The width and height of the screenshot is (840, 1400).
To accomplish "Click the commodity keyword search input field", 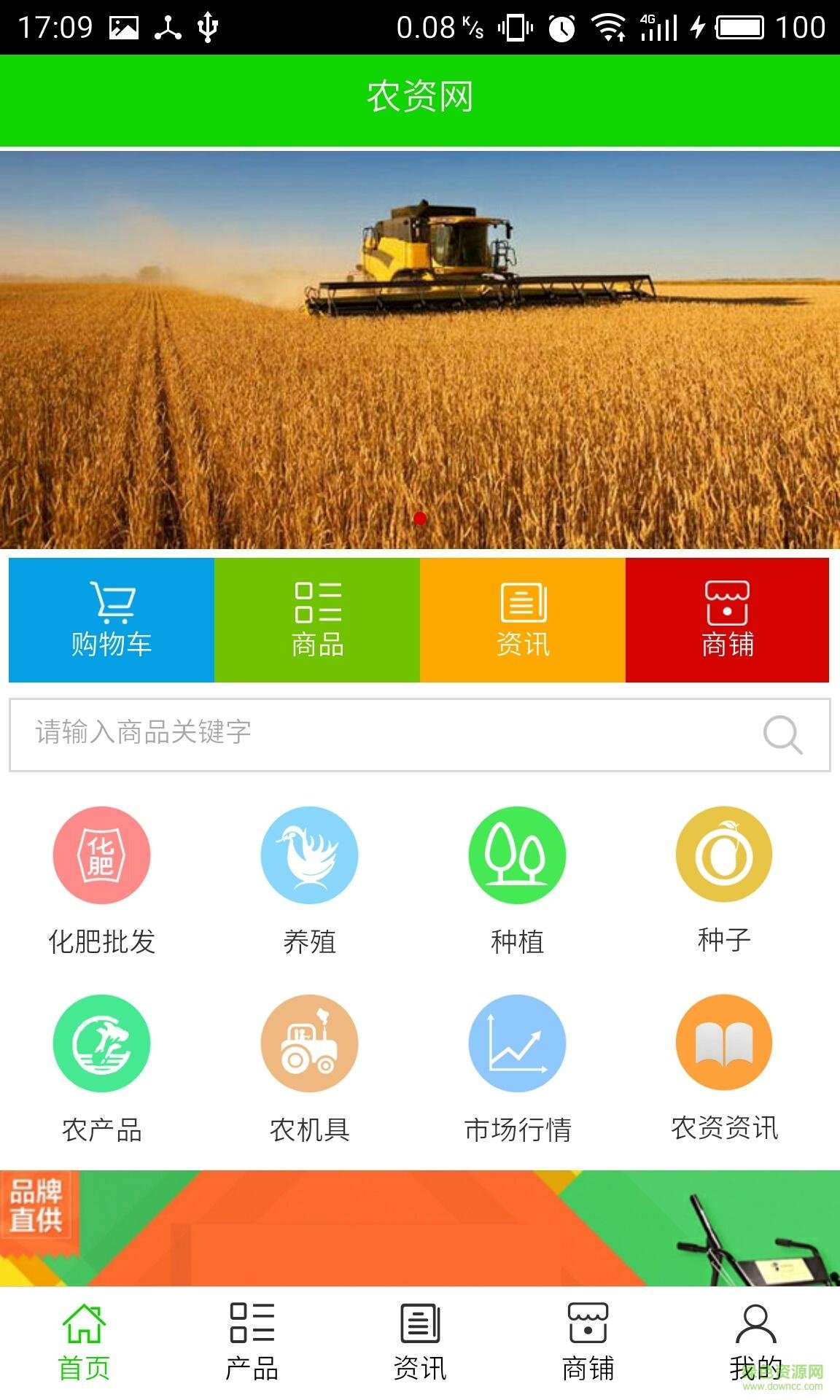I will [365, 735].
